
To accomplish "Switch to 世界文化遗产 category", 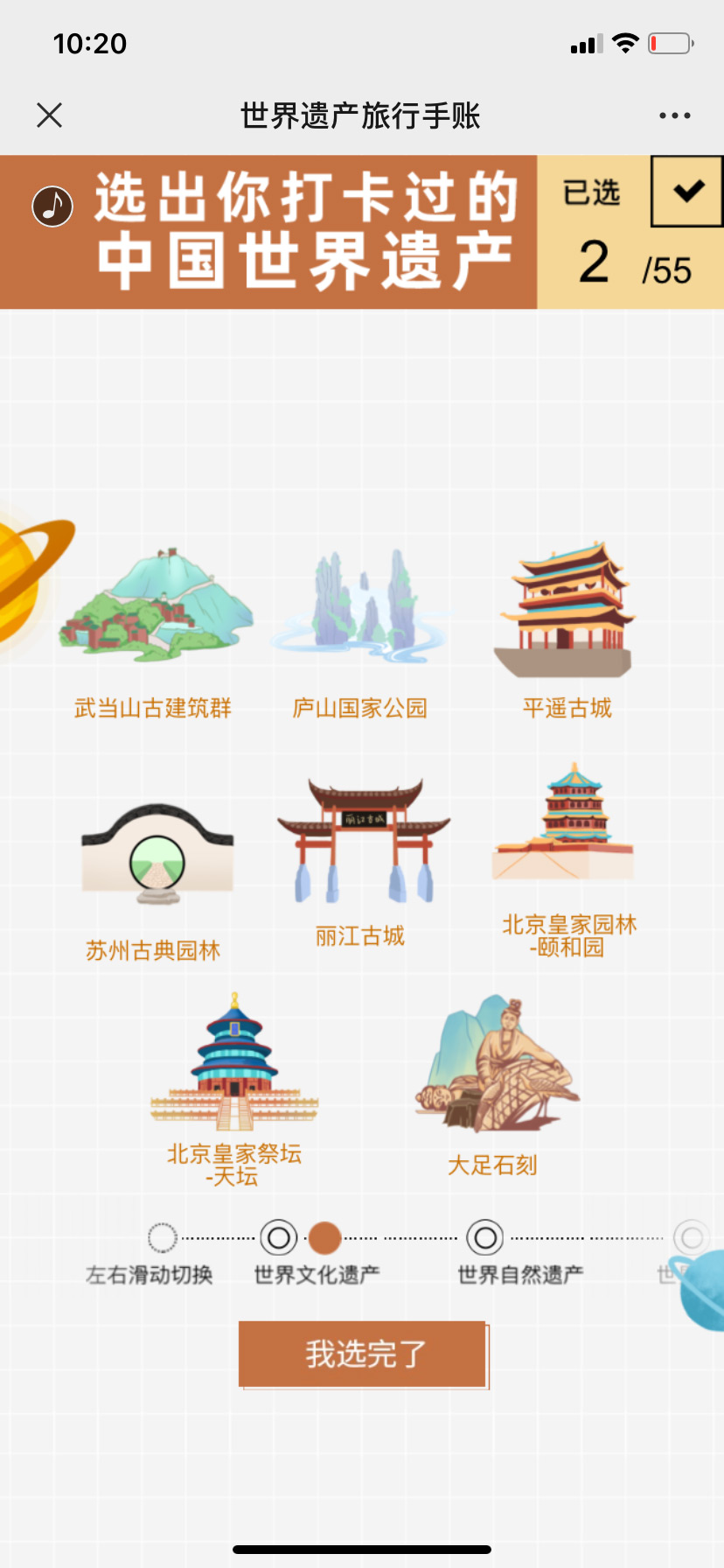I will pos(280,1238).
